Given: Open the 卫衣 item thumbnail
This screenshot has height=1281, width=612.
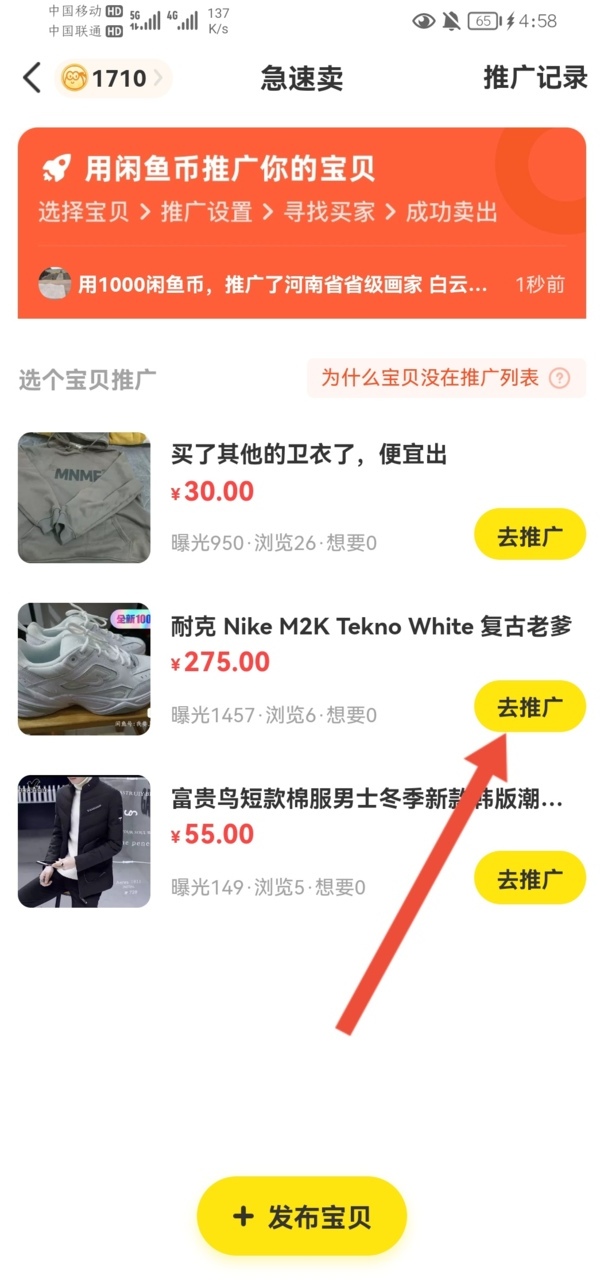Looking at the screenshot, I should coord(84,498).
